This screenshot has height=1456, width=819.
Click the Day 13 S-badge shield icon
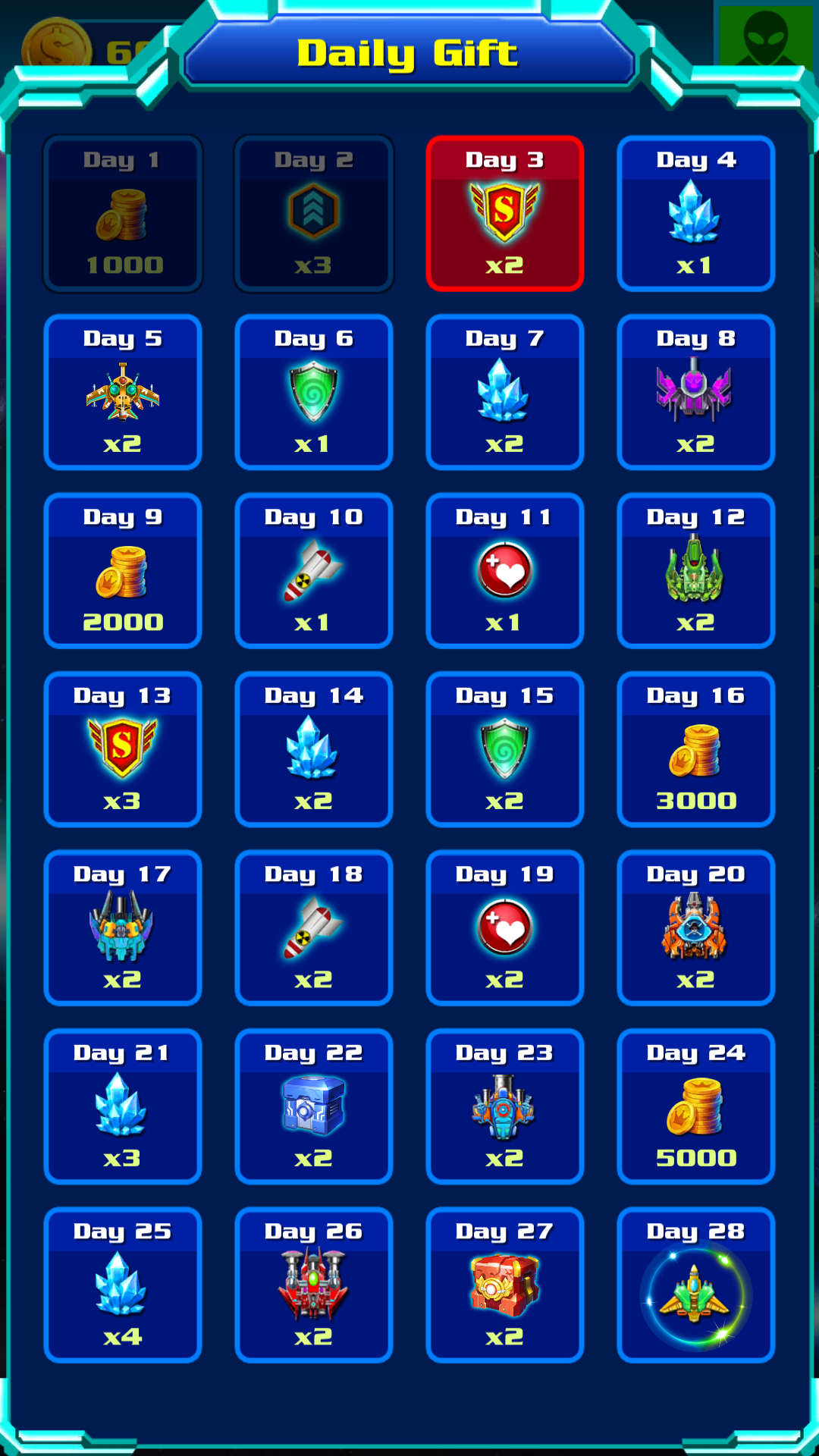(x=122, y=747)
